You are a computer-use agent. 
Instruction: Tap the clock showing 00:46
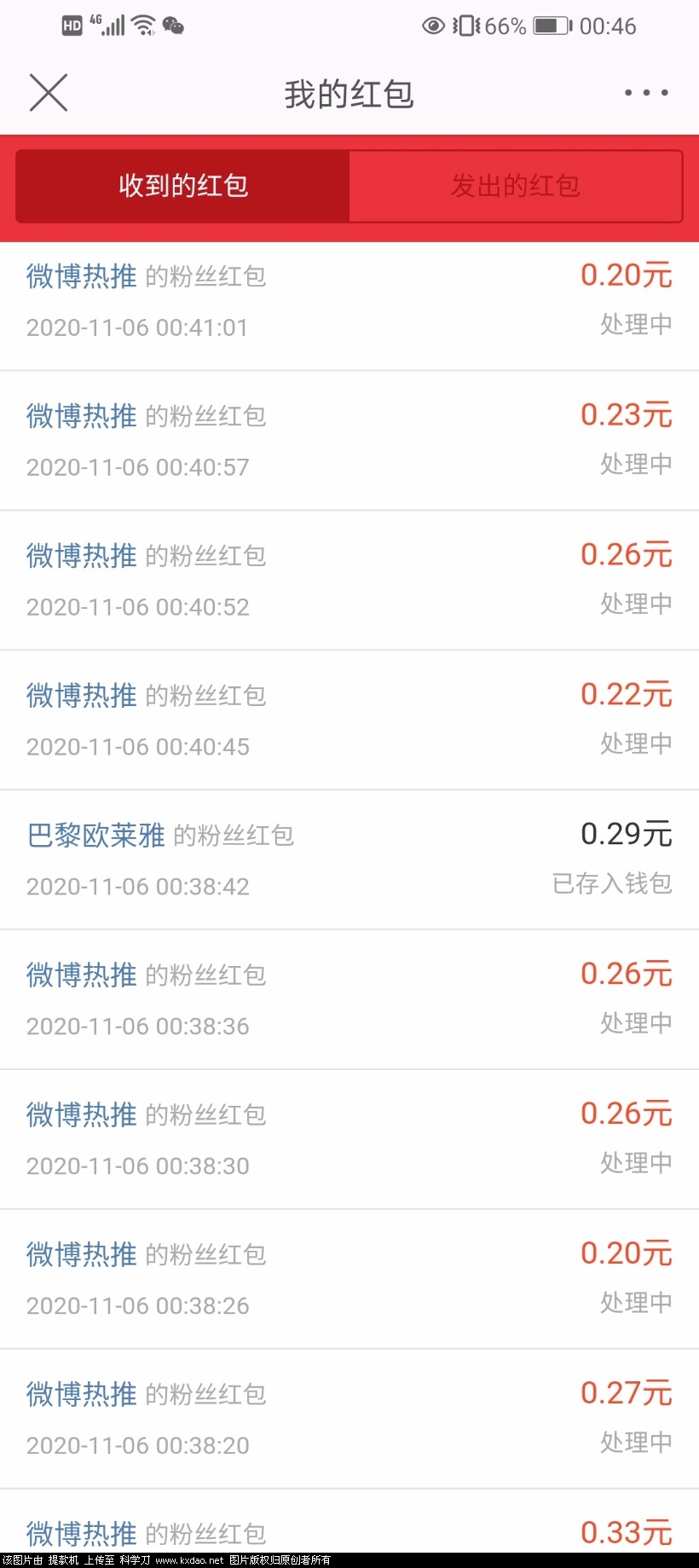(x=609, y=26)
